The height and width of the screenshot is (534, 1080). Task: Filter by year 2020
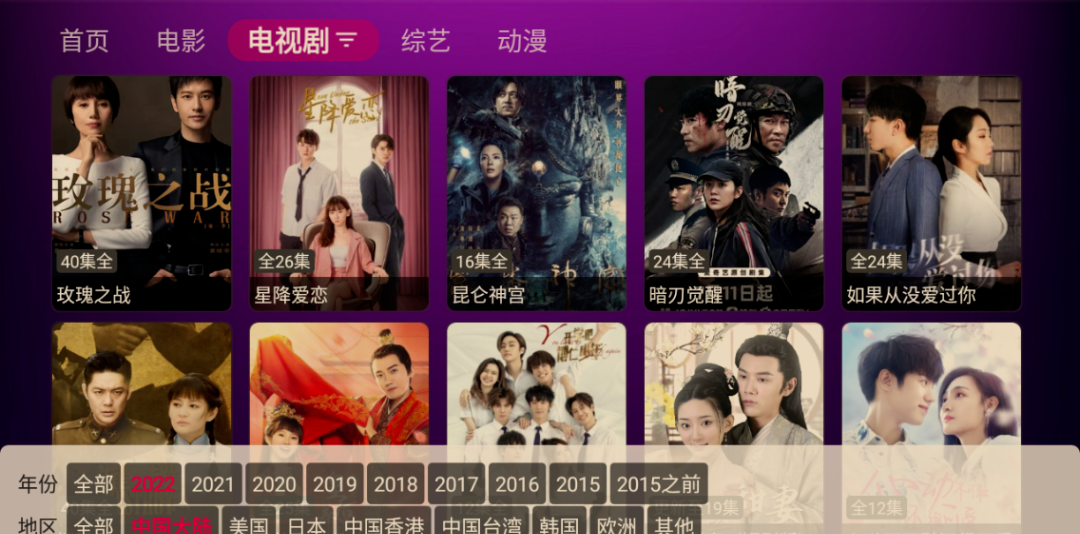pos(274,484)
